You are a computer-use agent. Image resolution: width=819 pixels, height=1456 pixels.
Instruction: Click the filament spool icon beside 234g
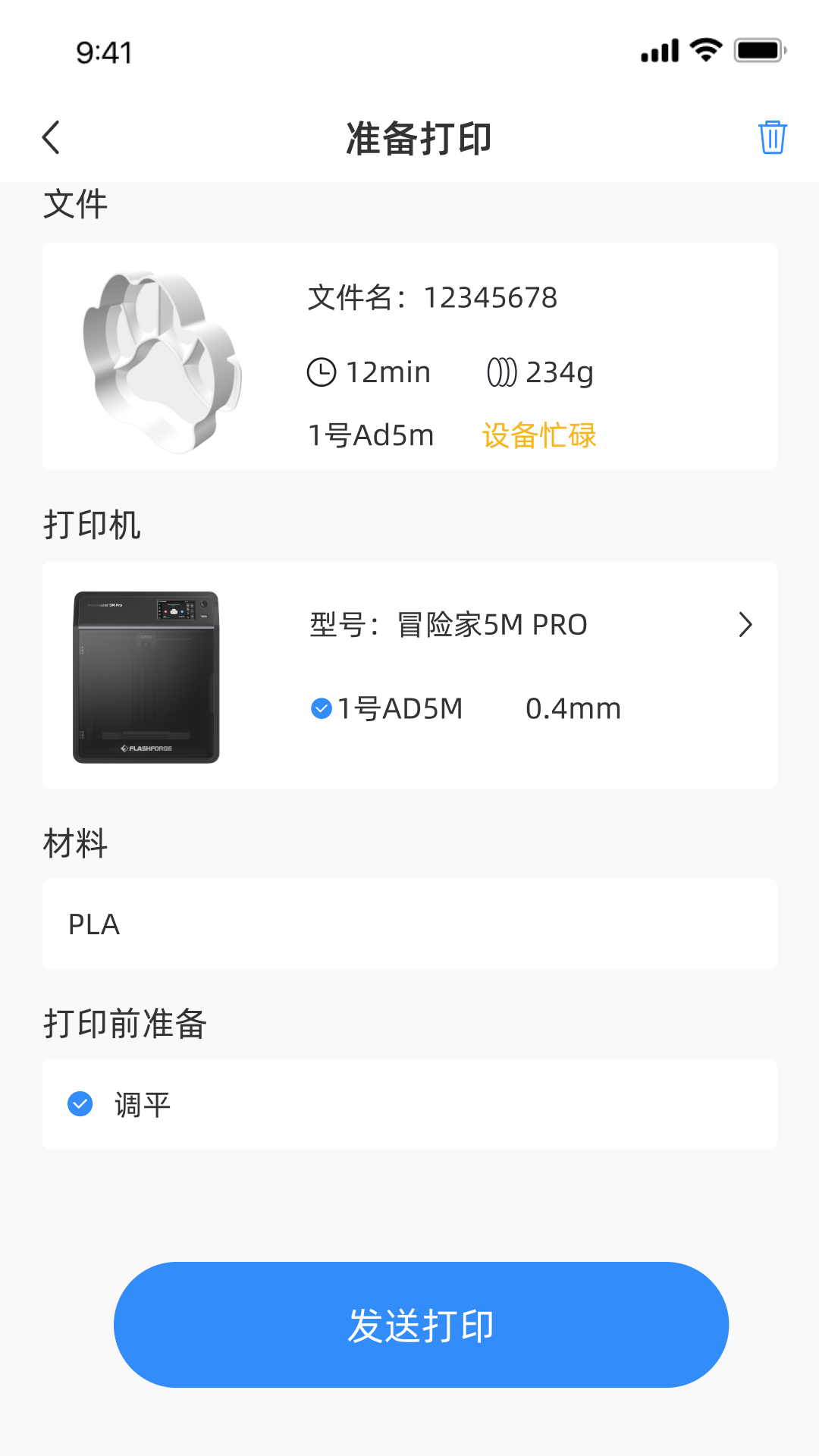(x=501, y=372)
